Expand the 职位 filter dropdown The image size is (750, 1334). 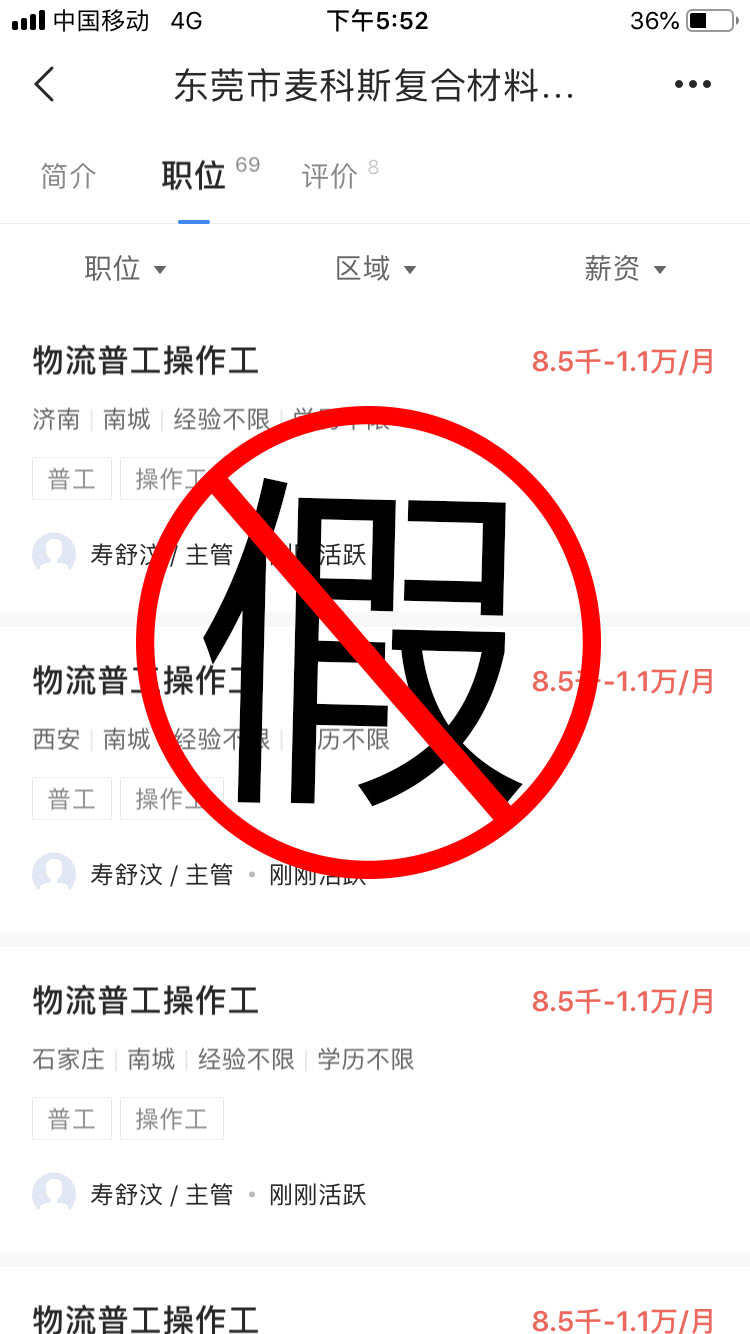[x=125, y=268]
